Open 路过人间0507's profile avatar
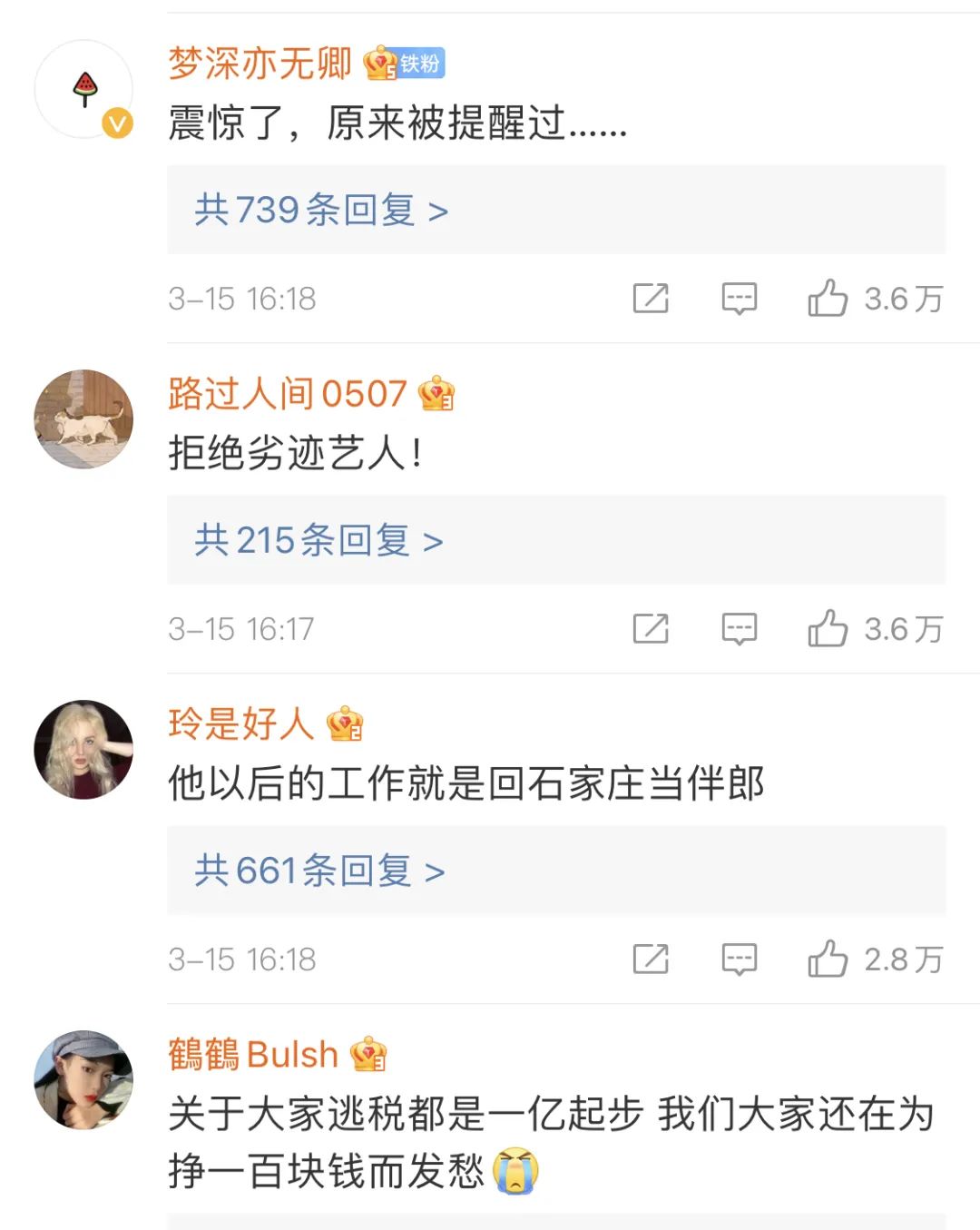Screen dimensions: 980x1230 click(83, 419)
